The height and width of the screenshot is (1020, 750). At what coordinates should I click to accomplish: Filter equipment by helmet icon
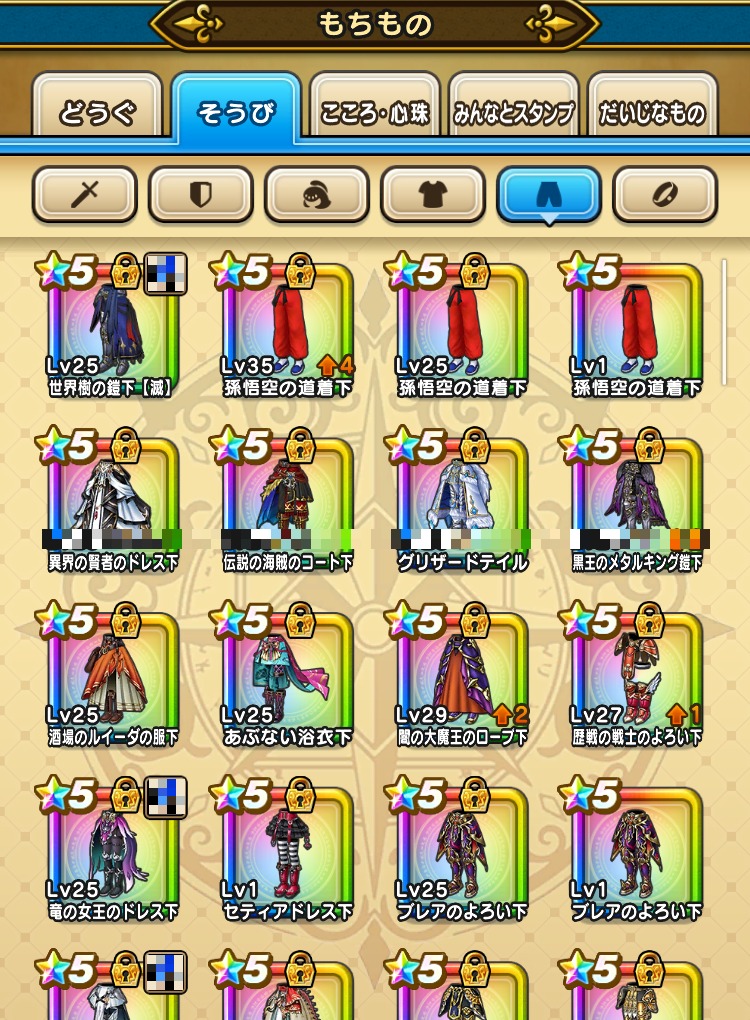point(316,194)
